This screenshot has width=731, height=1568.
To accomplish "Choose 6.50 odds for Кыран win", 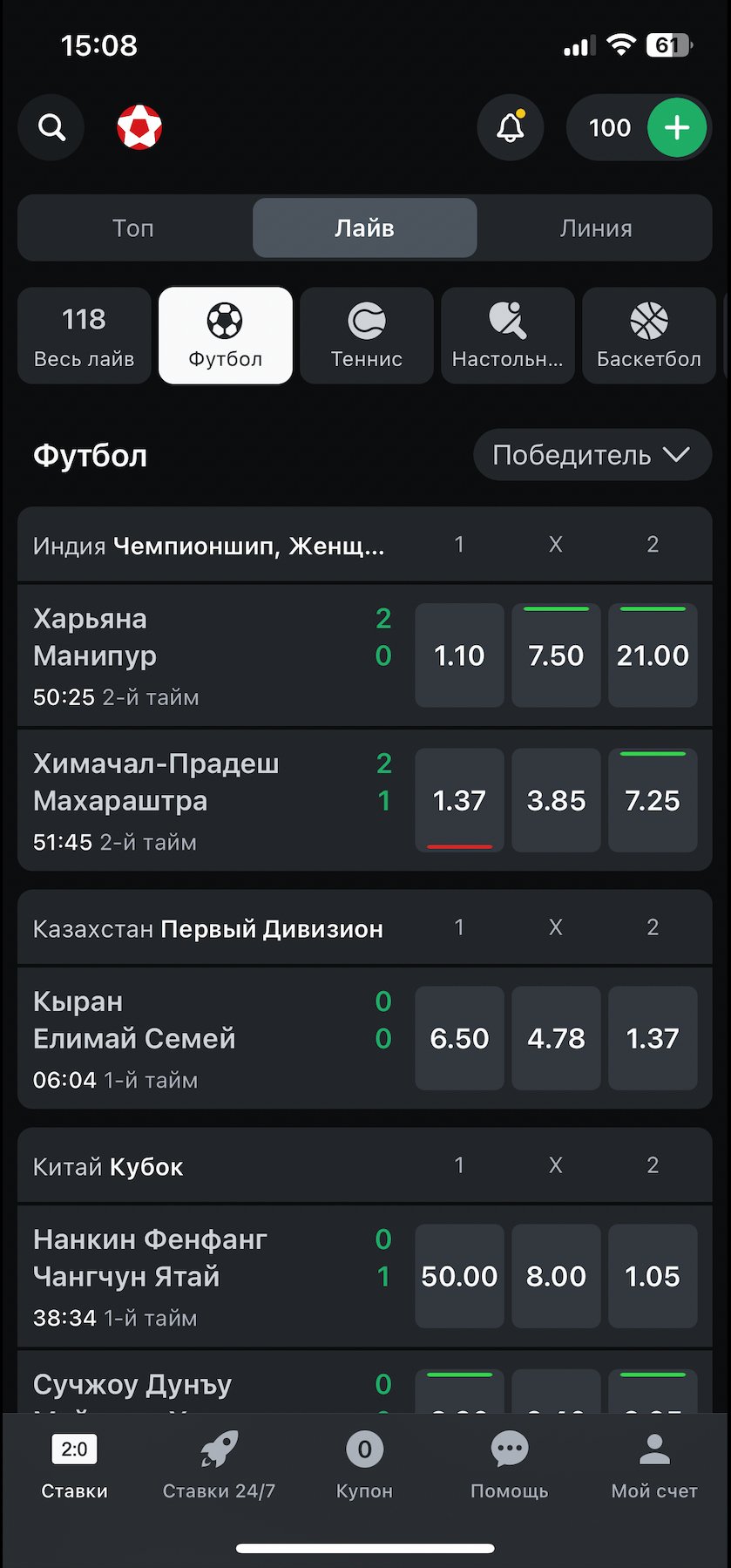I will point(459,1038).
